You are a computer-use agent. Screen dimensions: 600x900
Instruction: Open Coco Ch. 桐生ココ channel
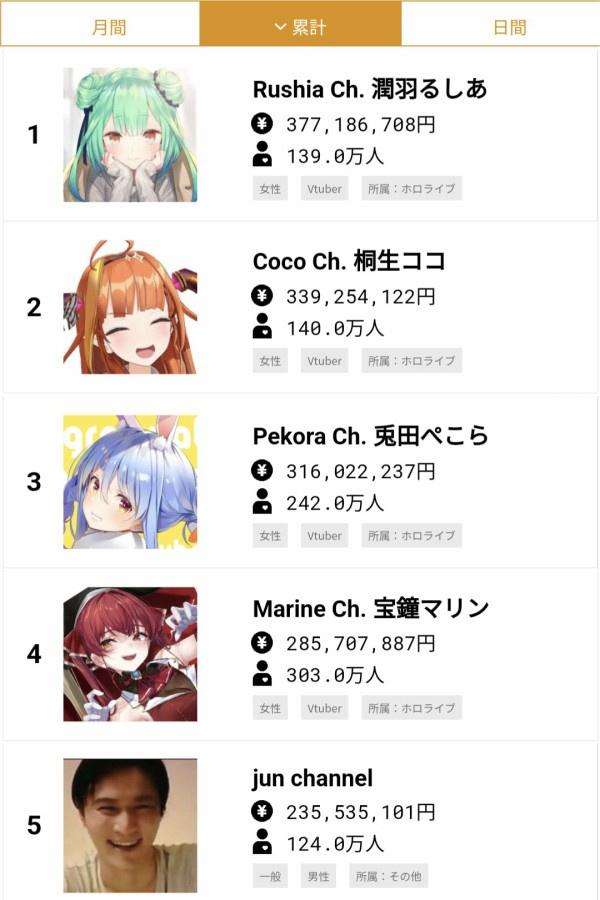point(349,262)
